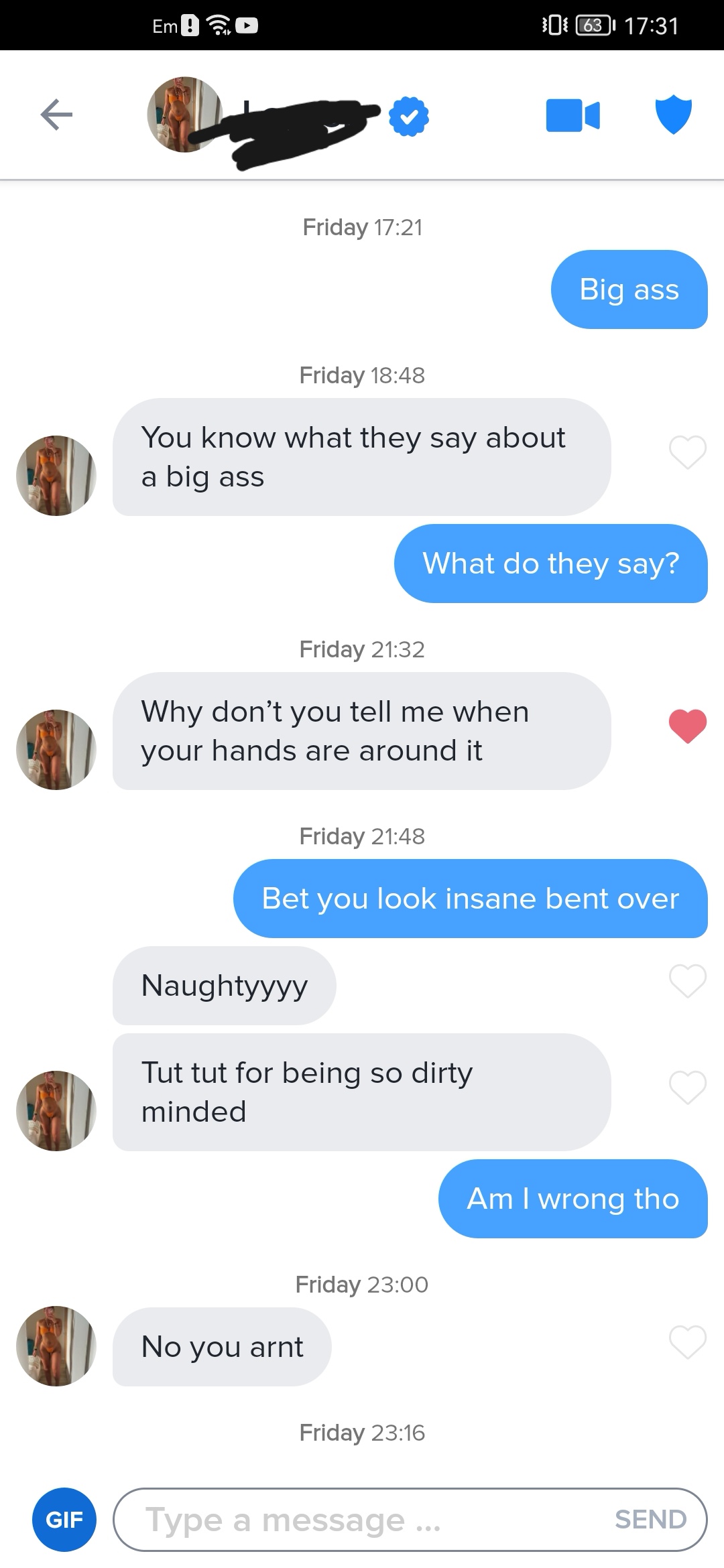Open the blue safety shield menu

(673, 115)
